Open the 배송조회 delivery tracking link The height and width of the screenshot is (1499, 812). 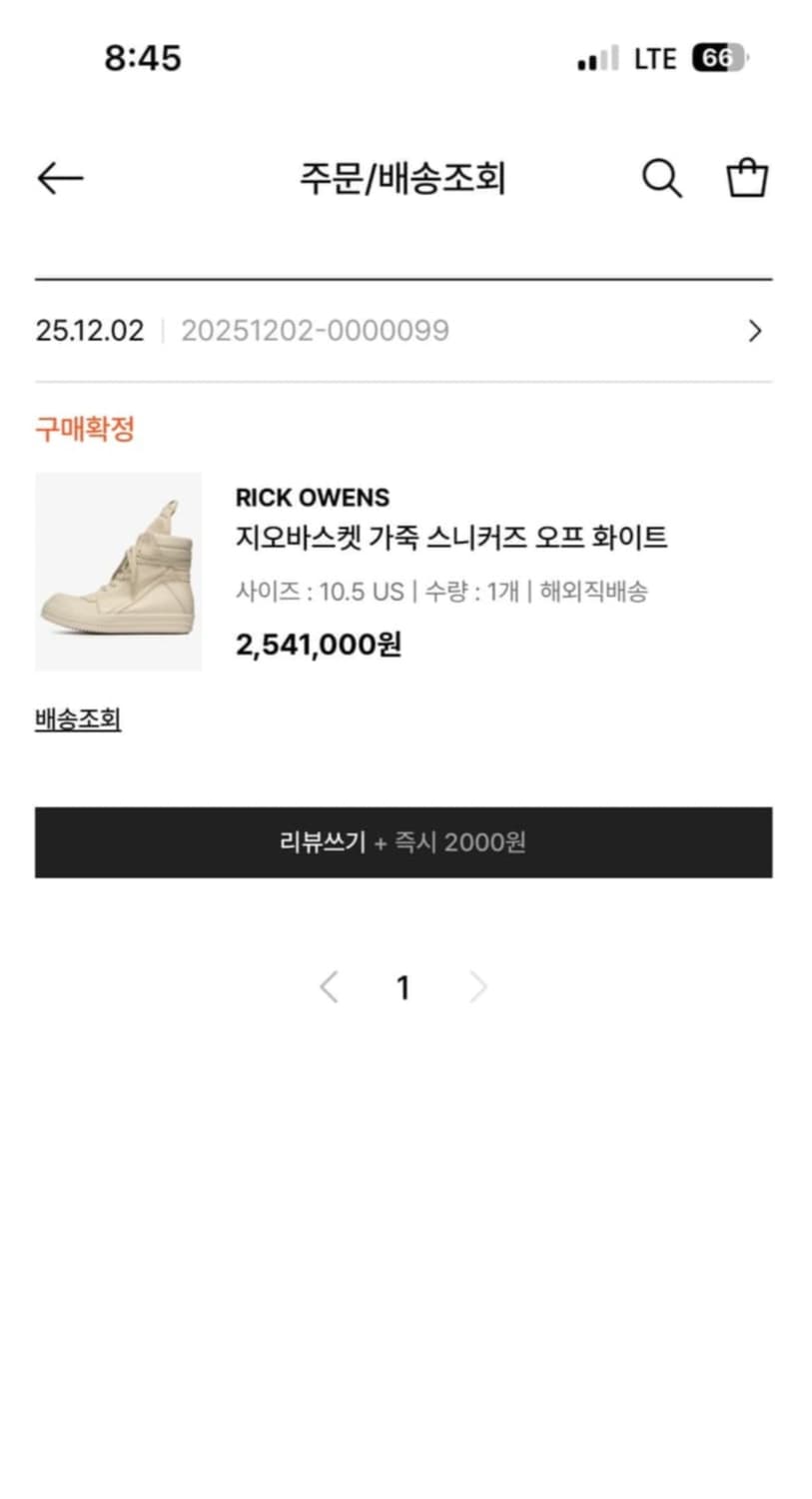click(x=77, y=718)
